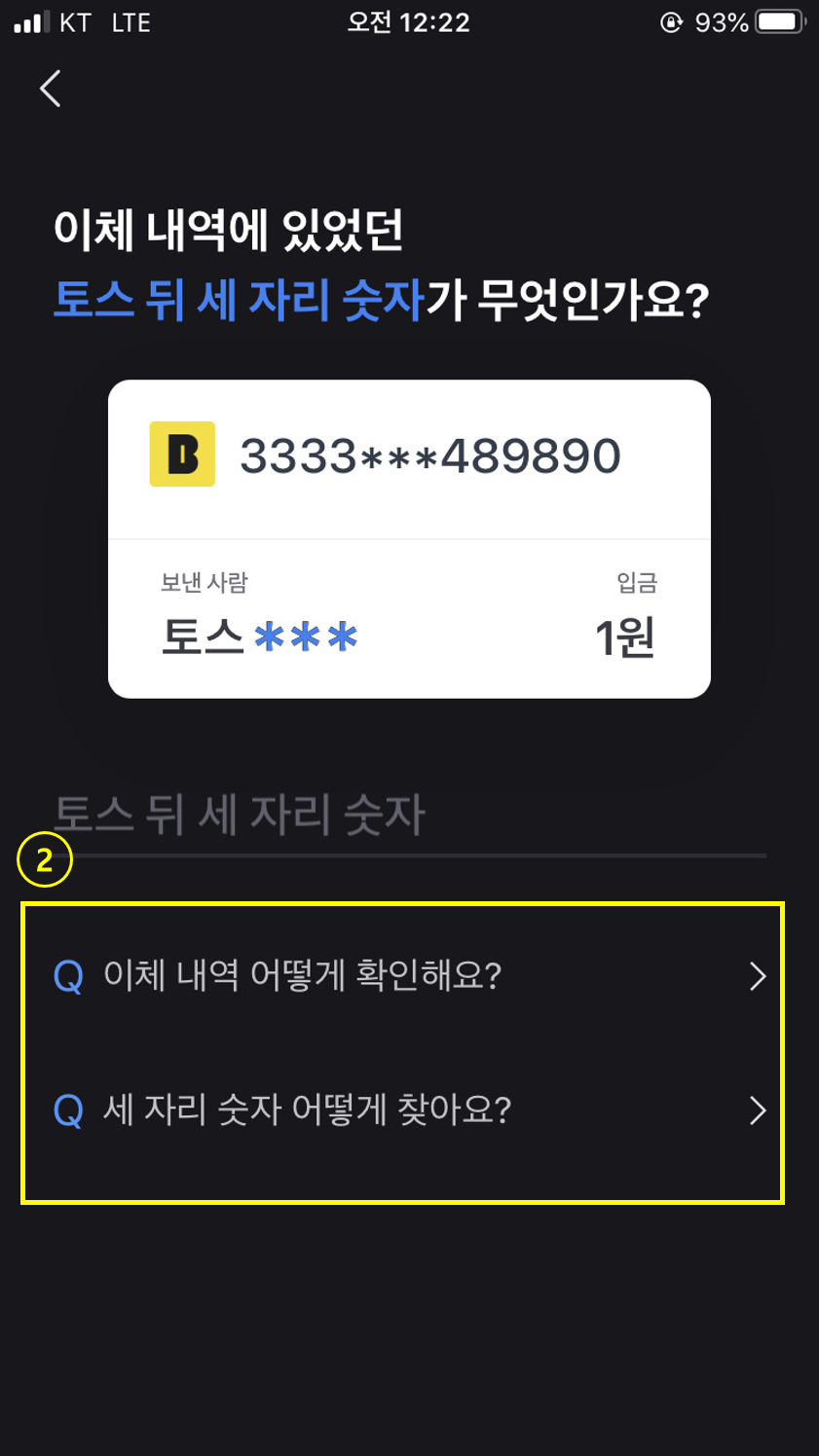
Task: Go back with the top-left arrow
Action: (x=51, y=89)
